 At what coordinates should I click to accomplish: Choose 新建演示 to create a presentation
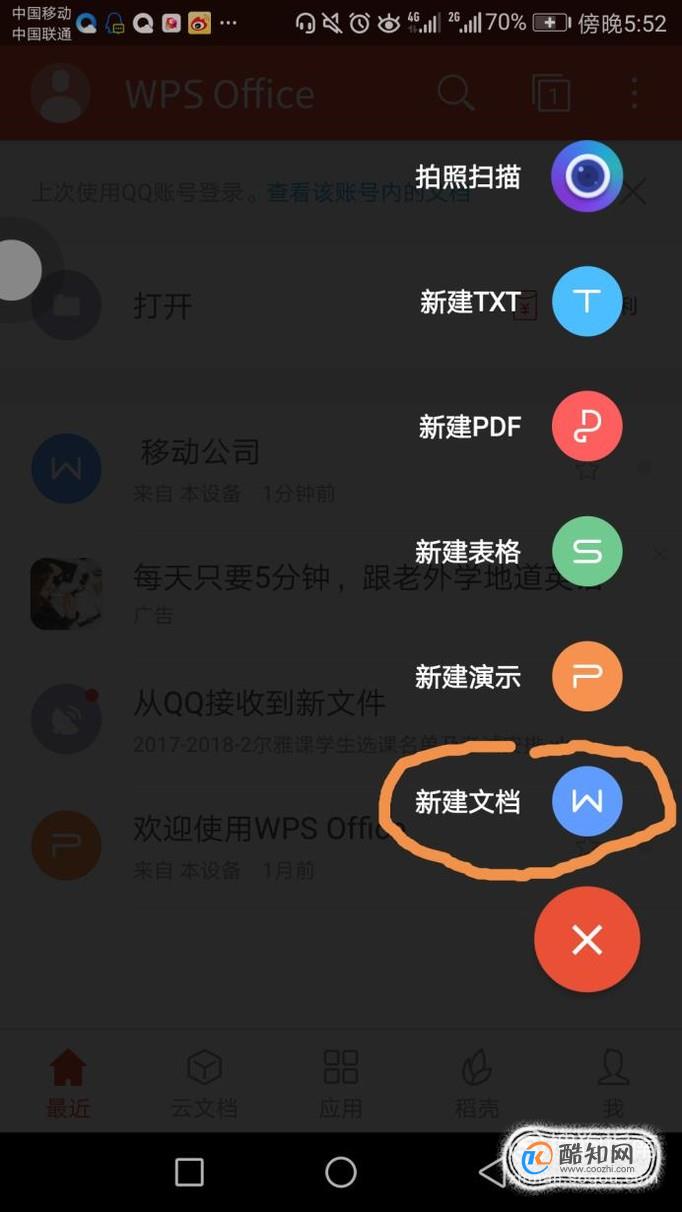(x=586, y=676)
